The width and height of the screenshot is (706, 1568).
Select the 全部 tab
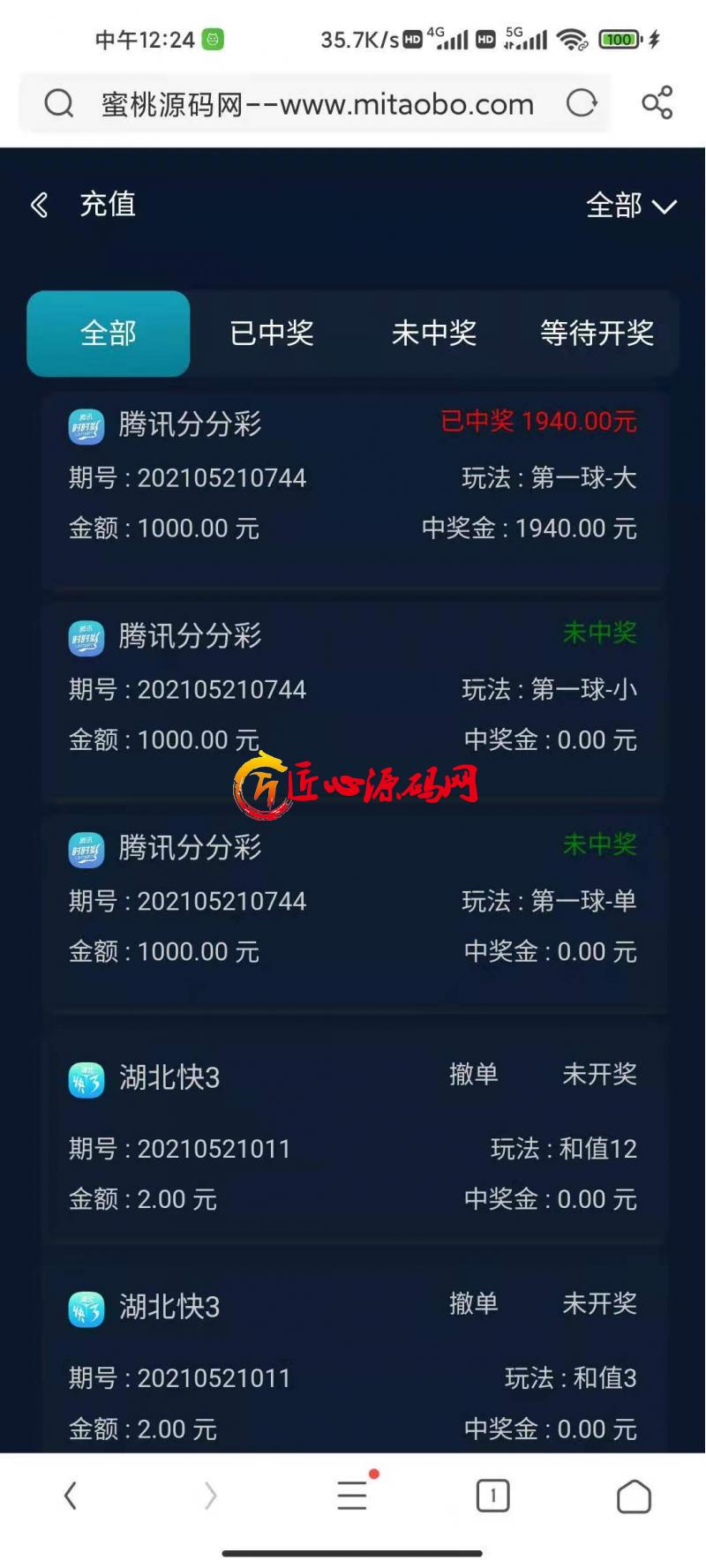pos(109,334)
